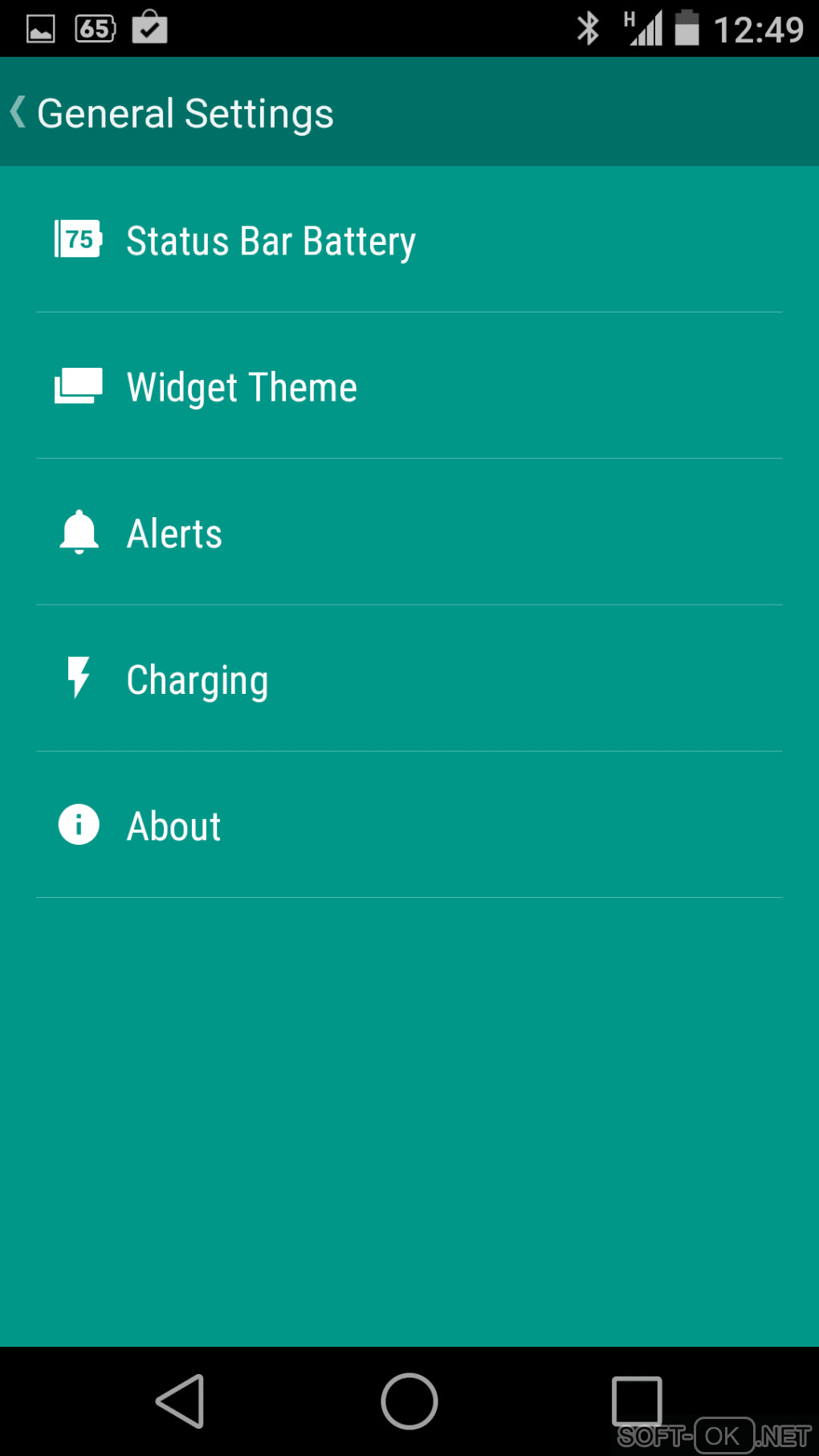Screen dimensions: 819x1456
Task: Go back from General Settings
Action: tap(19, 112)
